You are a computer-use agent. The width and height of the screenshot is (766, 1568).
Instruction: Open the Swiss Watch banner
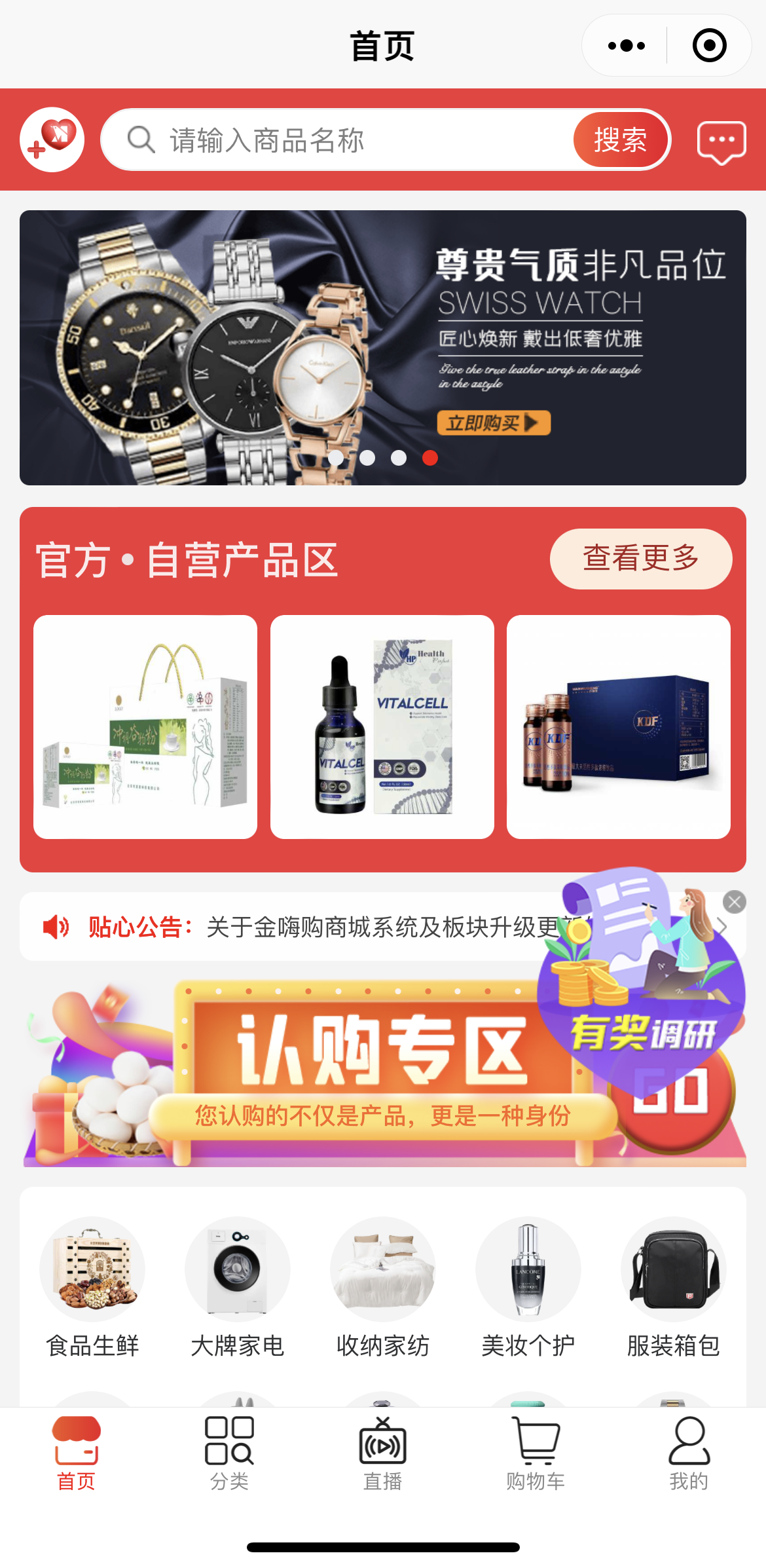click(x=383, y=347)
